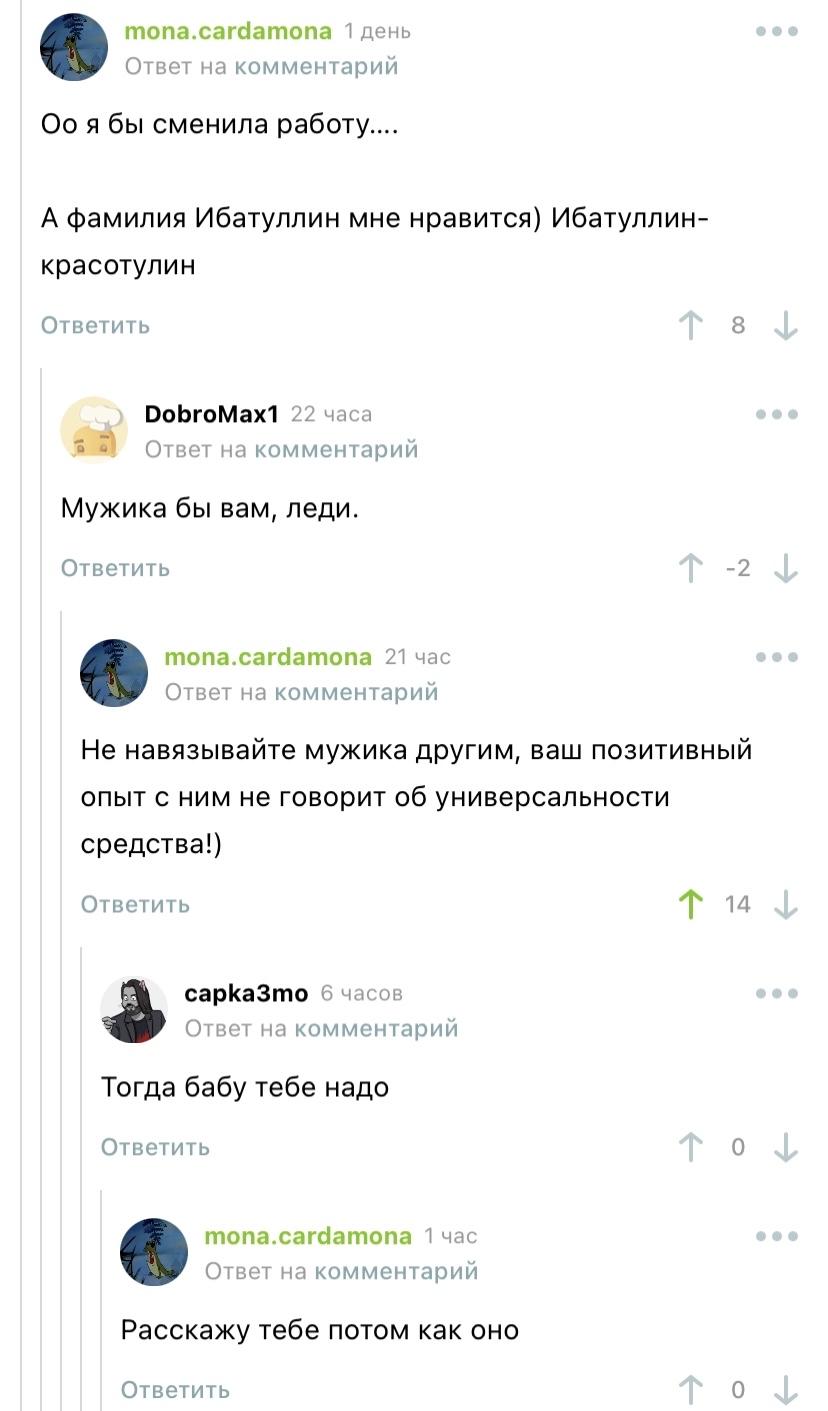The image size is (828, 1411).
Task: Reply to "Не навязывайте мужика" comment
Action: click(x=136, y=904)
